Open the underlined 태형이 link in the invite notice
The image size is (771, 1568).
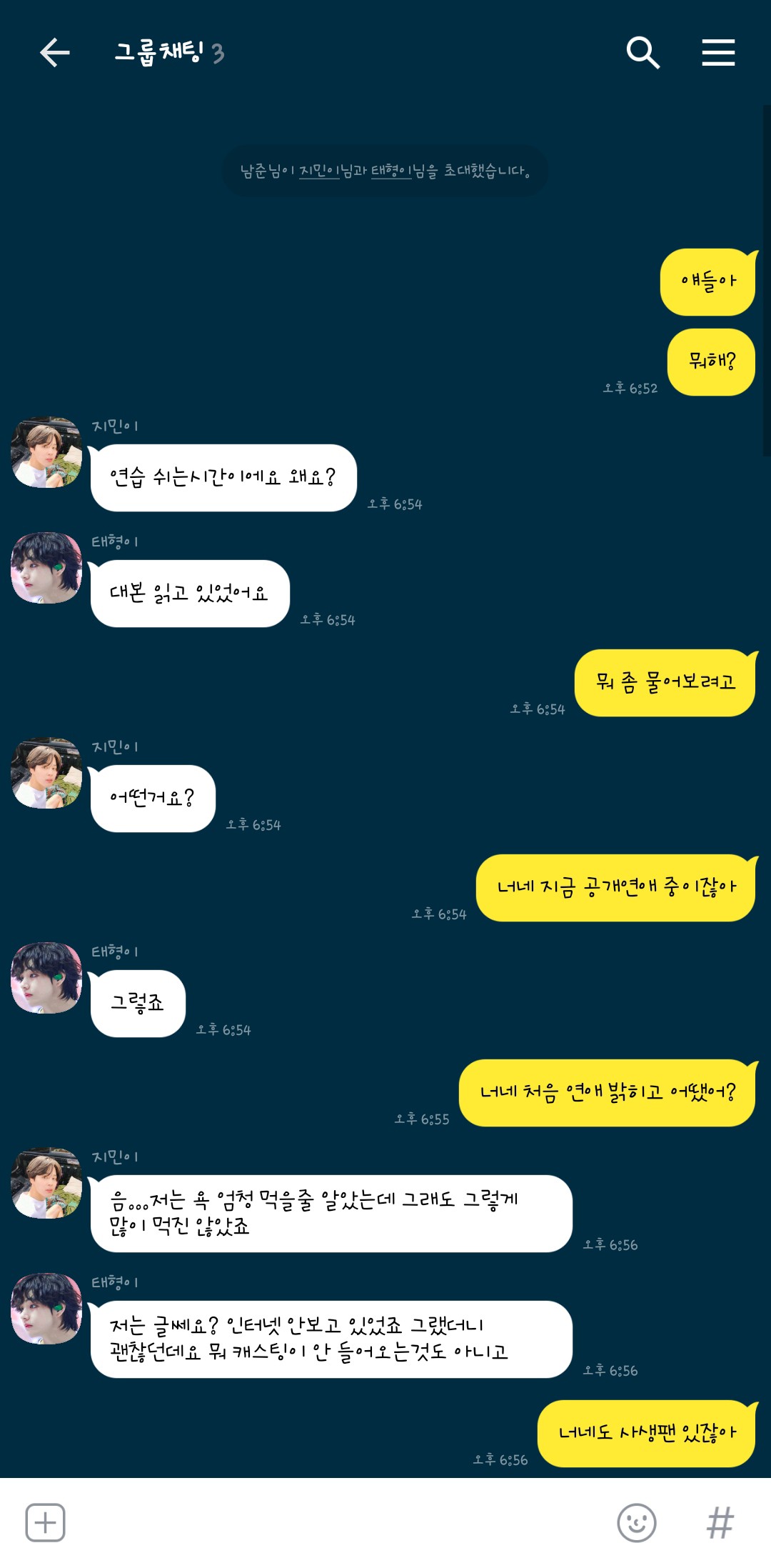tap(390, 171)
